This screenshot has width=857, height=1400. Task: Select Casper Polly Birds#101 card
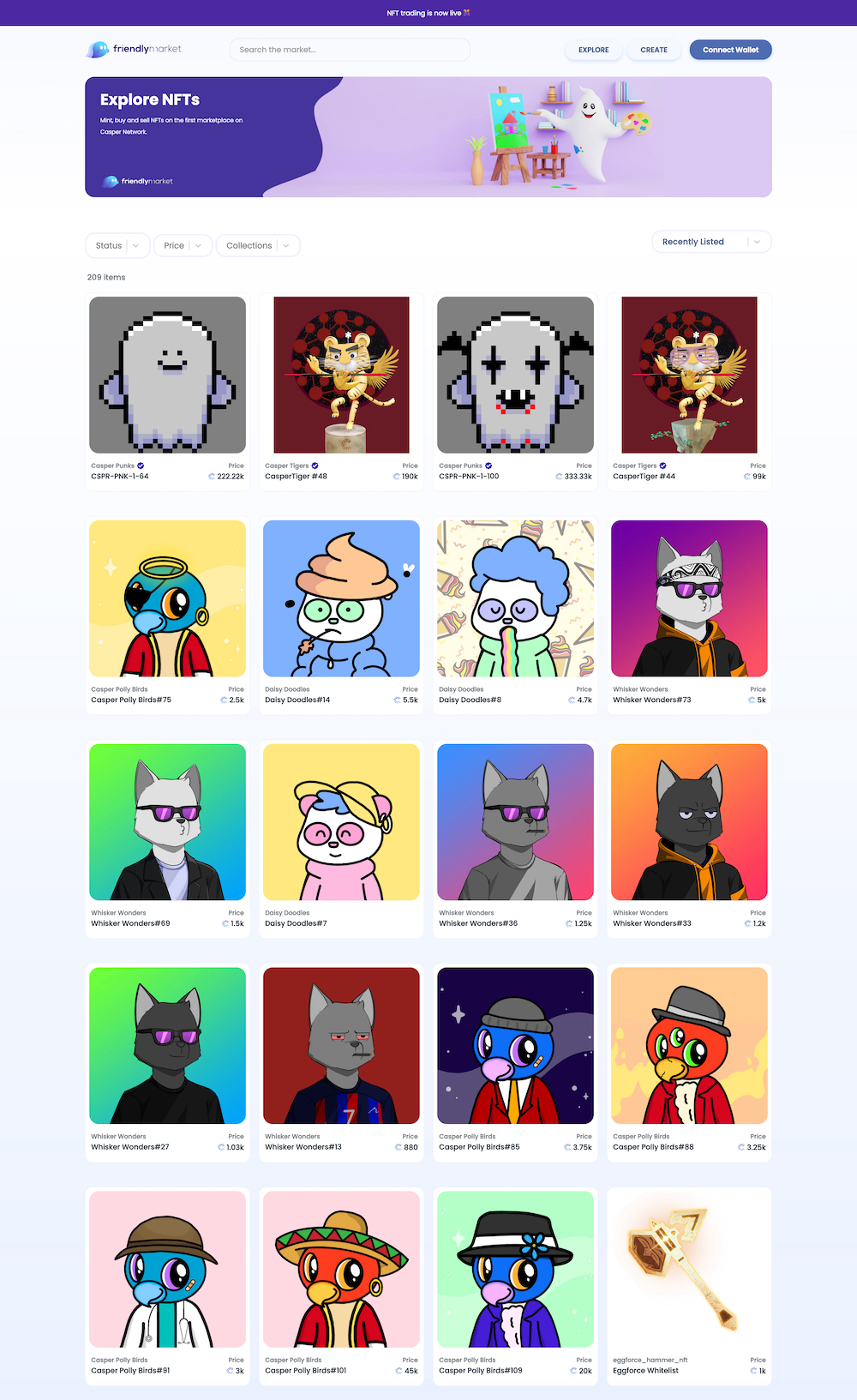click(341, 1286)
